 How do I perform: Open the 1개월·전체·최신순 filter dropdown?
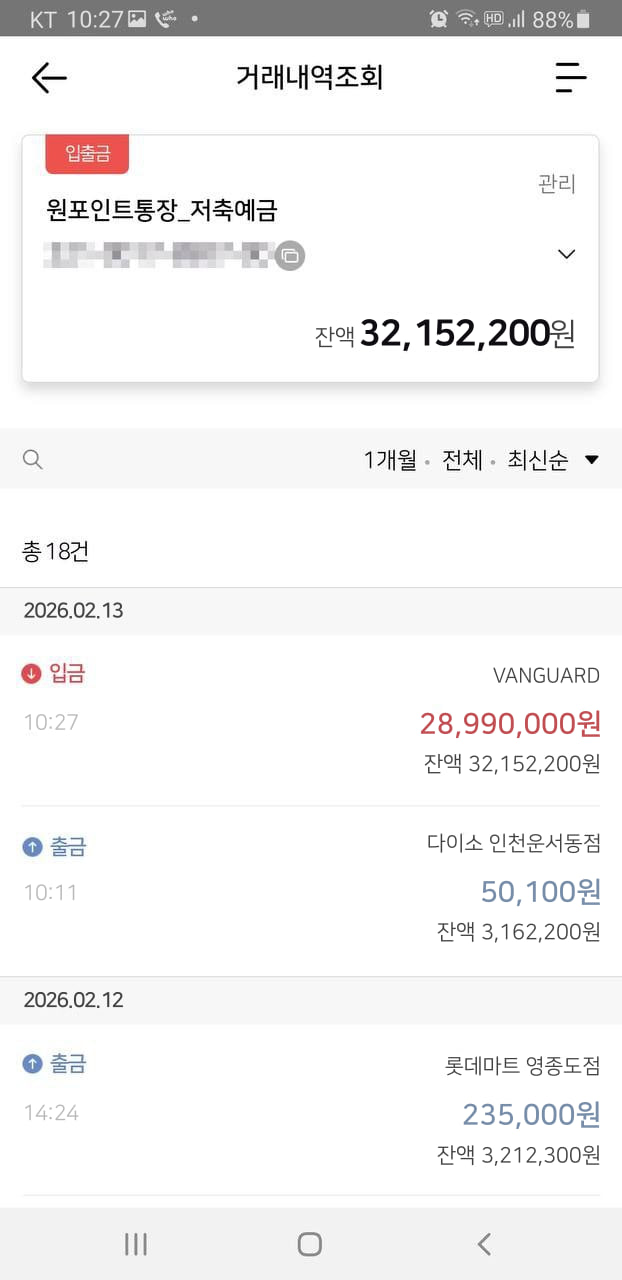pyautogui.click(x=481, y=460)
